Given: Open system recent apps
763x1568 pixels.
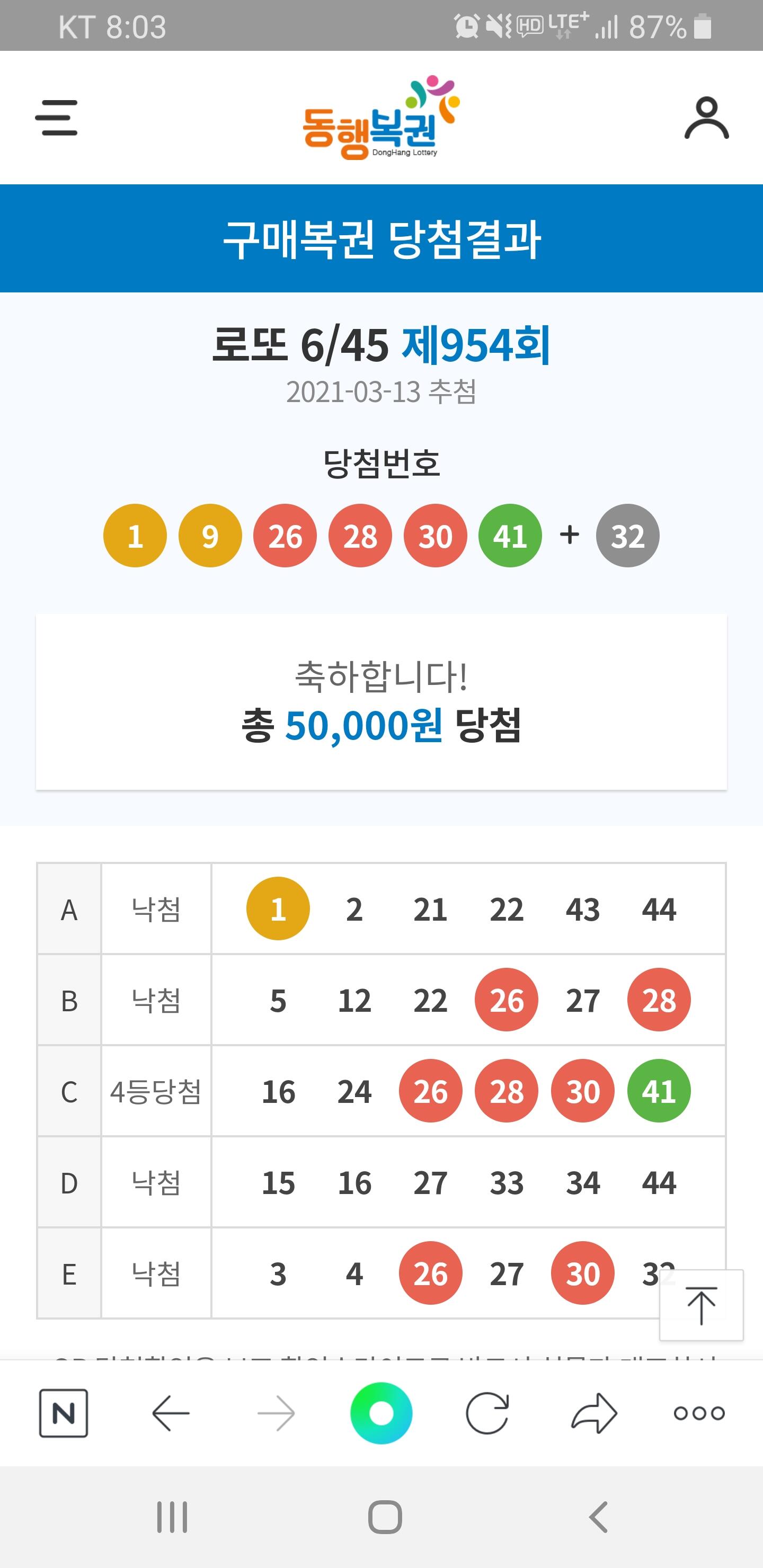Looking at the screenshot, I should 172,1517.
